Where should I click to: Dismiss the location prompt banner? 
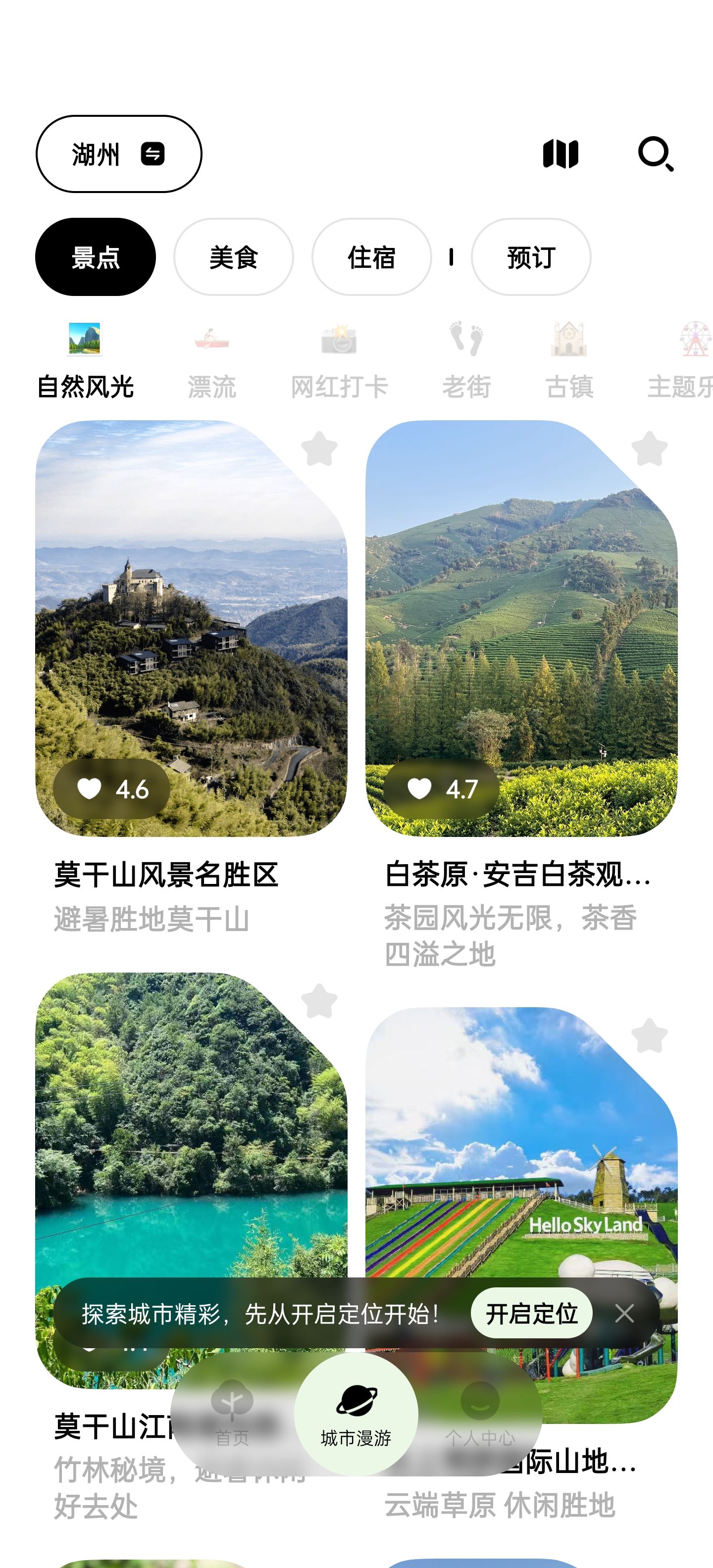click(625, 1313)
